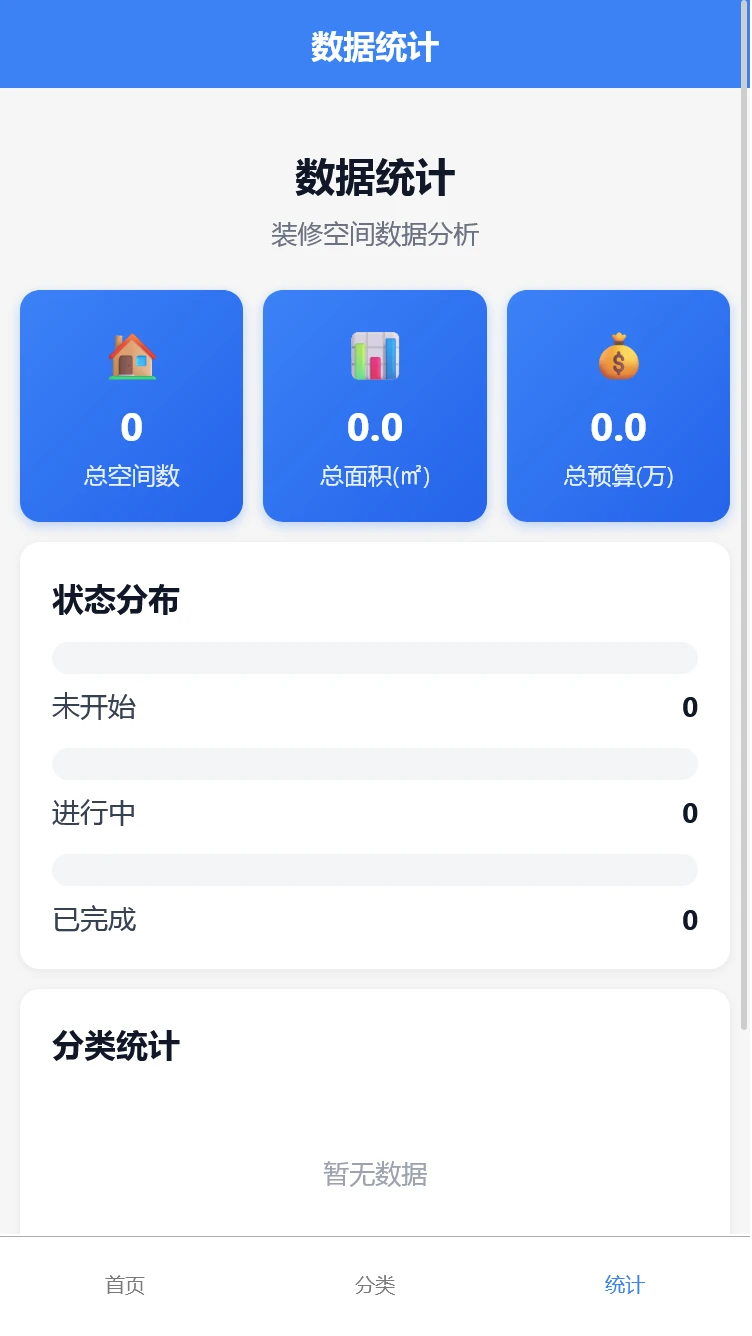Click the bar chart icon on 总面积 card
This screenshot has width=752, height=1336.
click(374, 357)
